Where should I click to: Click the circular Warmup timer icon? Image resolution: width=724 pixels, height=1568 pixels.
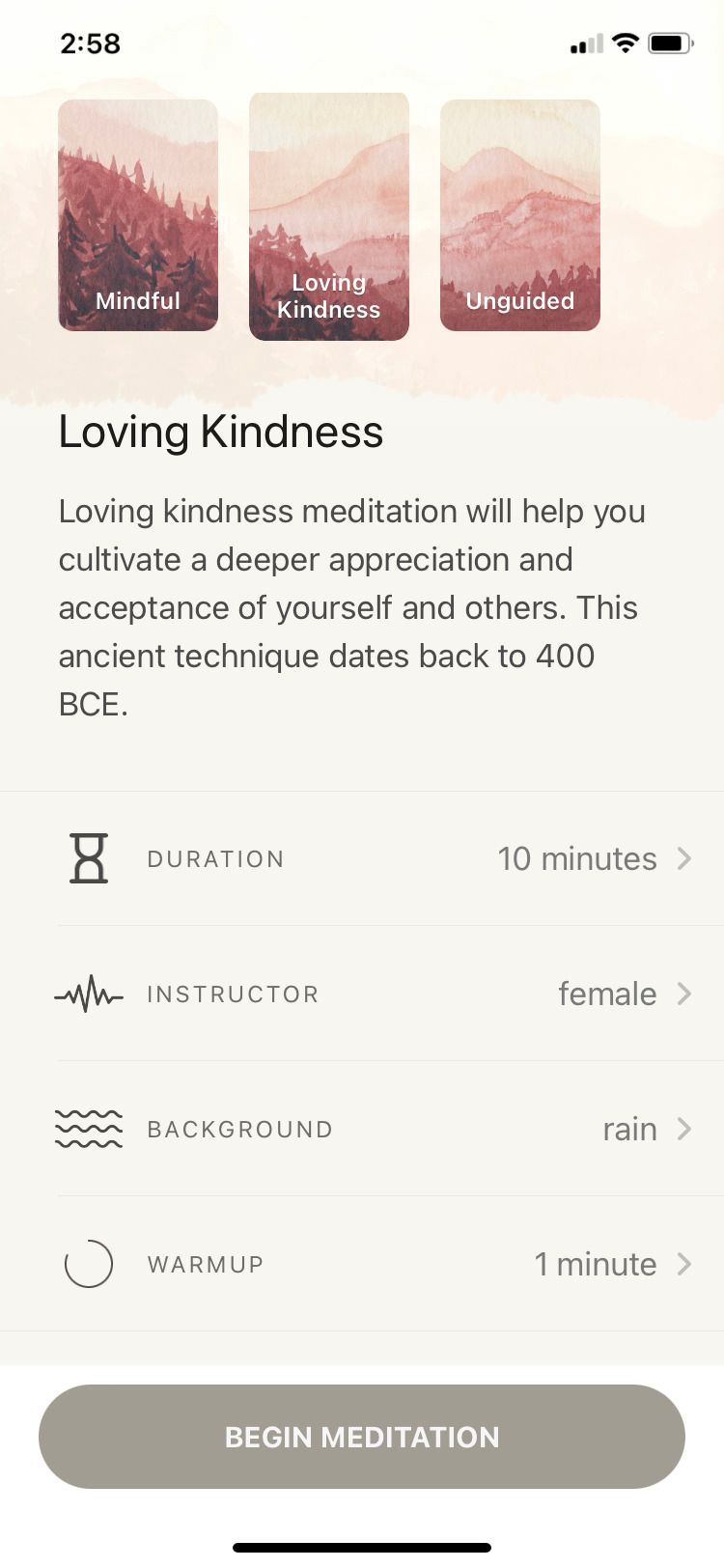pyautogui.click(x=88, y=1263)
